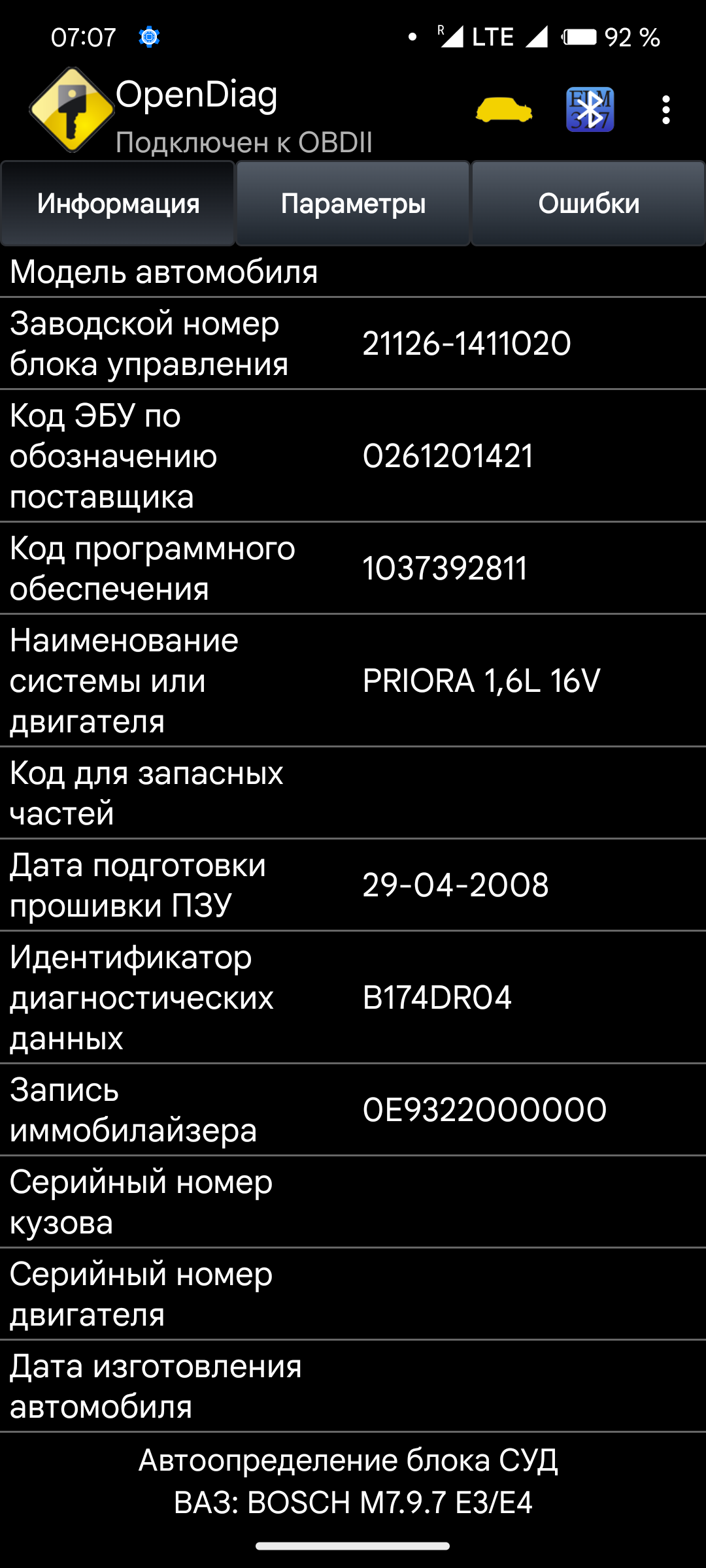
Task: Open the overflow menu
Action: coord(665,110)
